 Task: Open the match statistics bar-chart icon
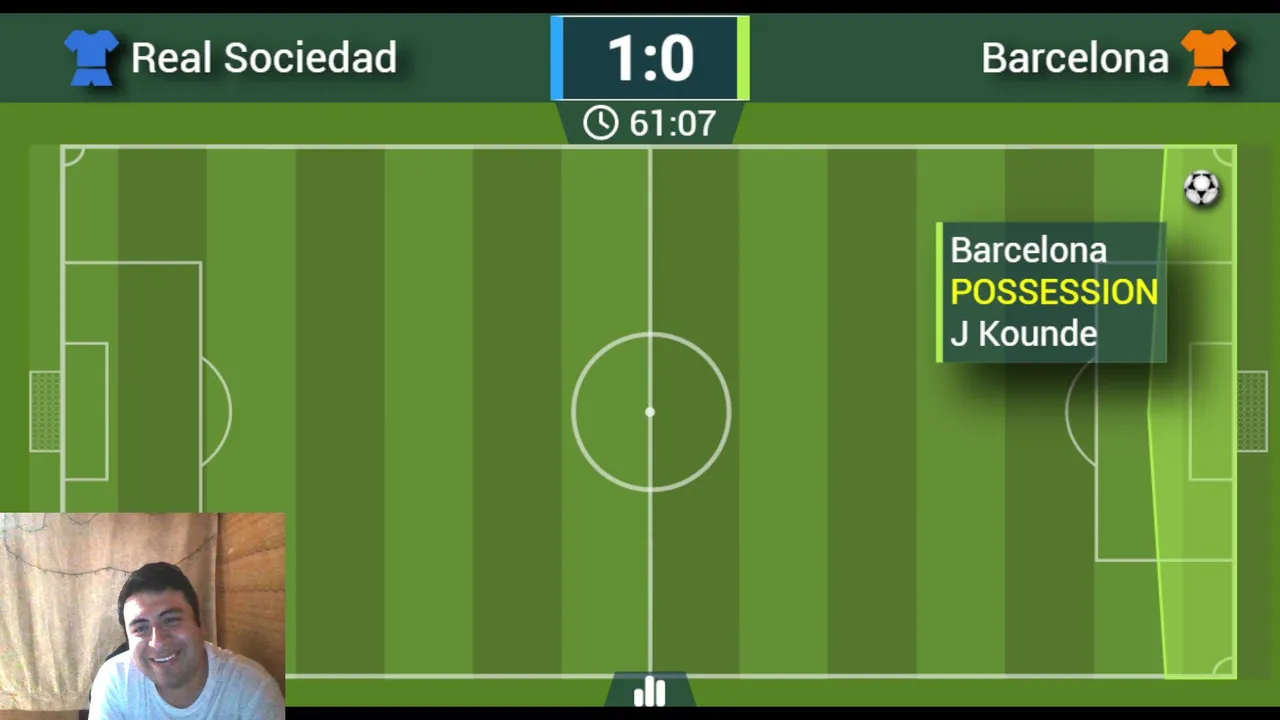pyautogui.click(x=650, y=692)
